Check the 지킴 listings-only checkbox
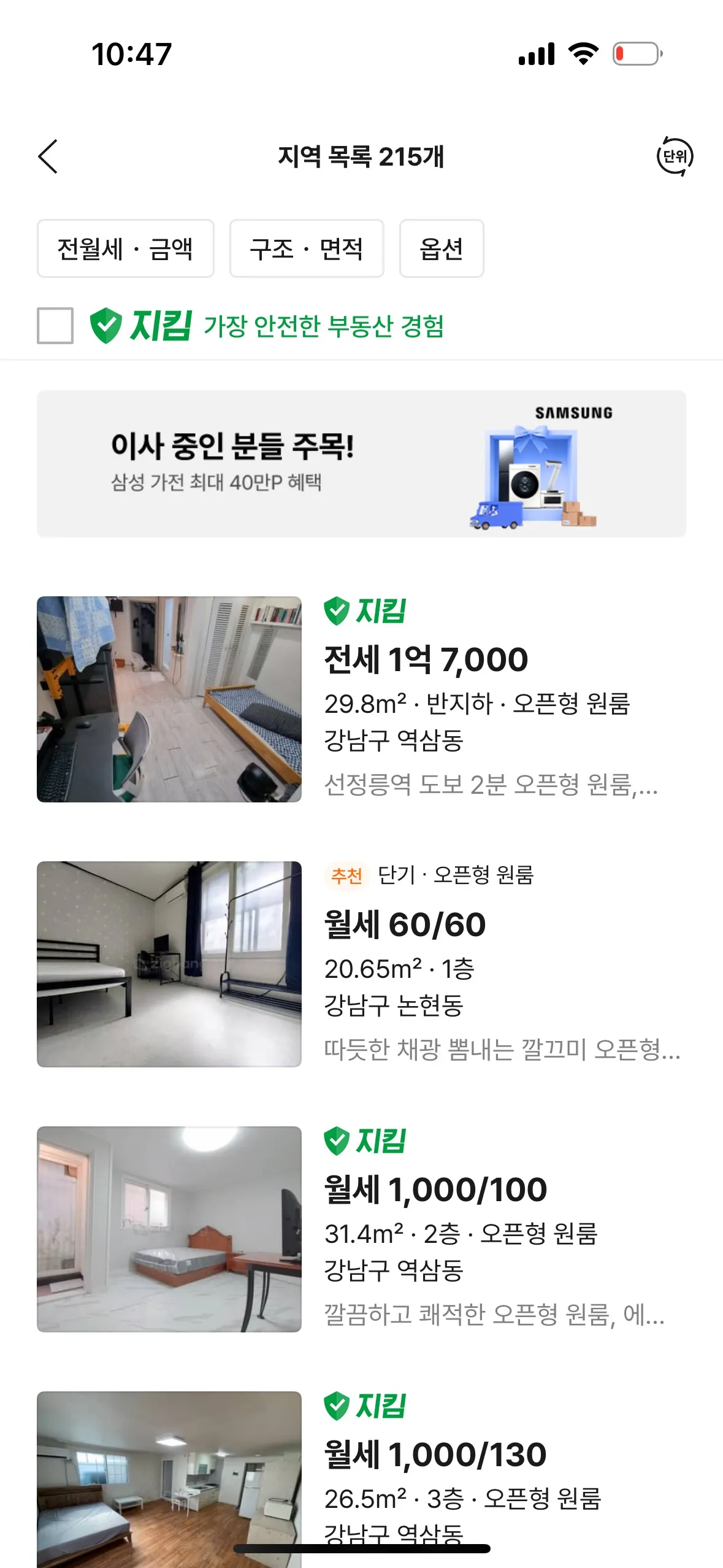The height and width of the screenshot is (1568, 723). pos(55,326)
